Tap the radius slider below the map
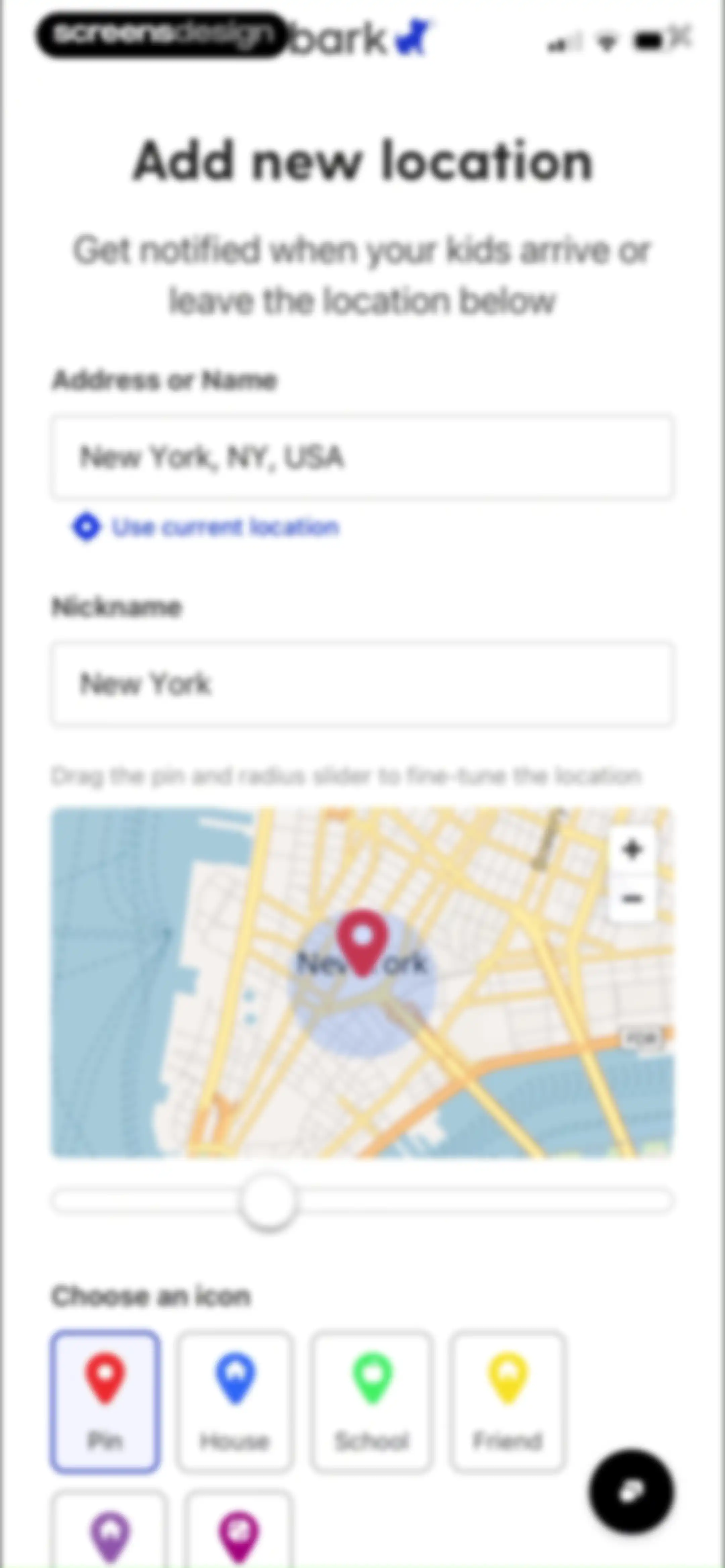725x1568 pixels. tap(362, 1201)
